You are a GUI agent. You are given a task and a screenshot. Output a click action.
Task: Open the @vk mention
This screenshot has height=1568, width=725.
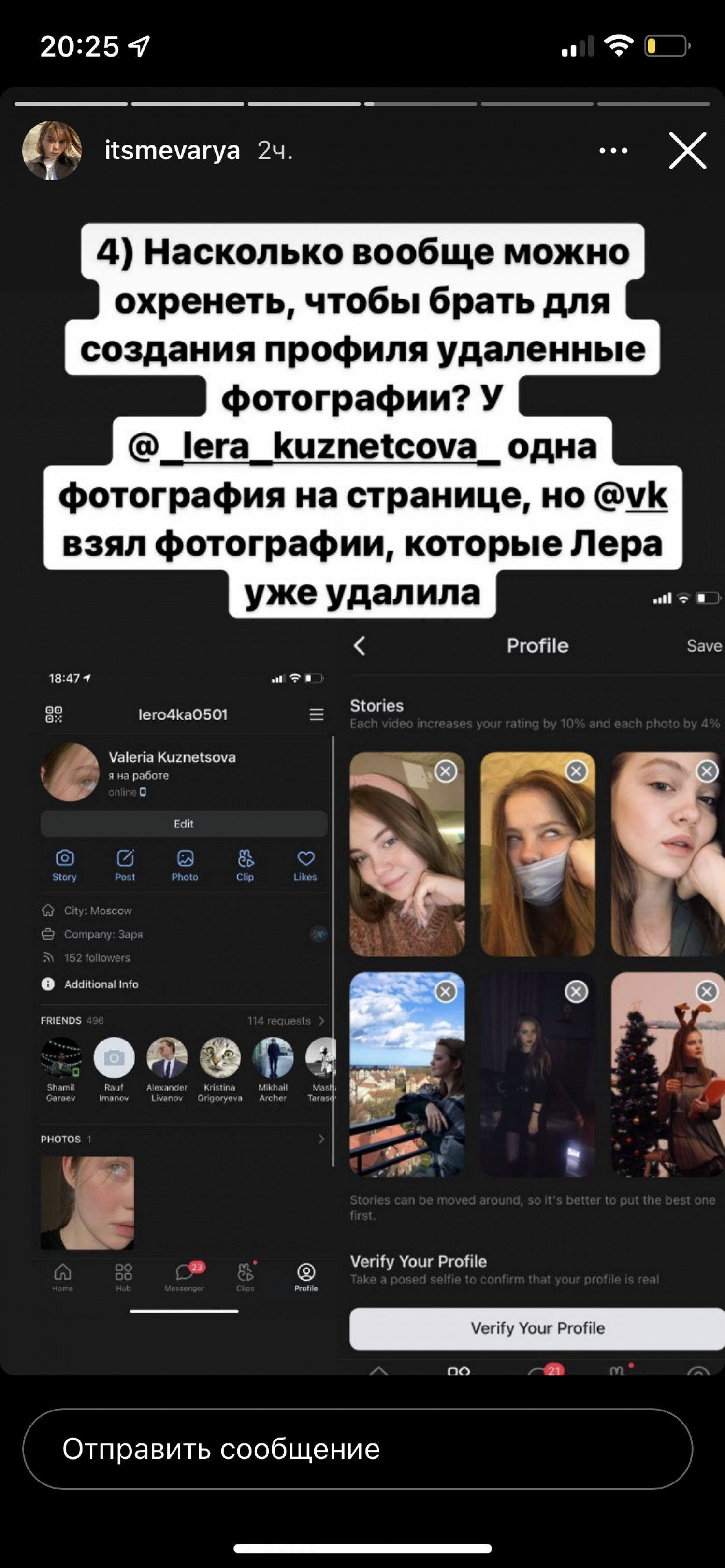pyautogui.click(x=631, y=496)
